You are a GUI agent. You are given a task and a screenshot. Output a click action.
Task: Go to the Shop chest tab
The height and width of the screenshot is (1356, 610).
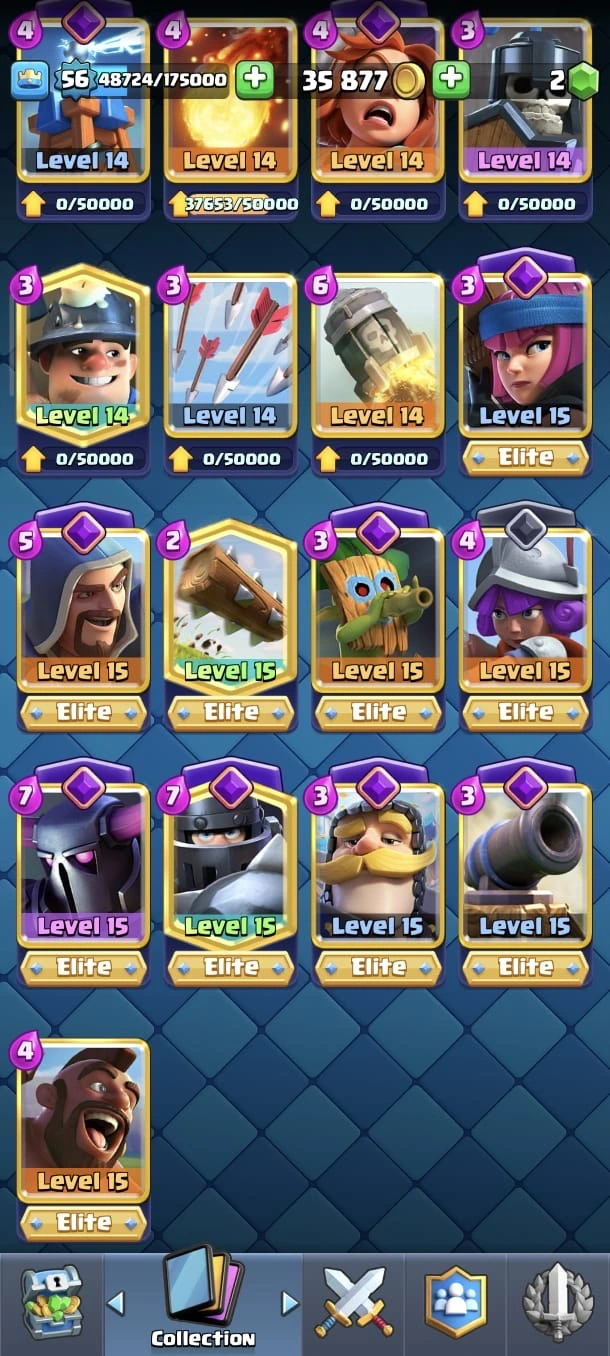(x=50, y=1302)
